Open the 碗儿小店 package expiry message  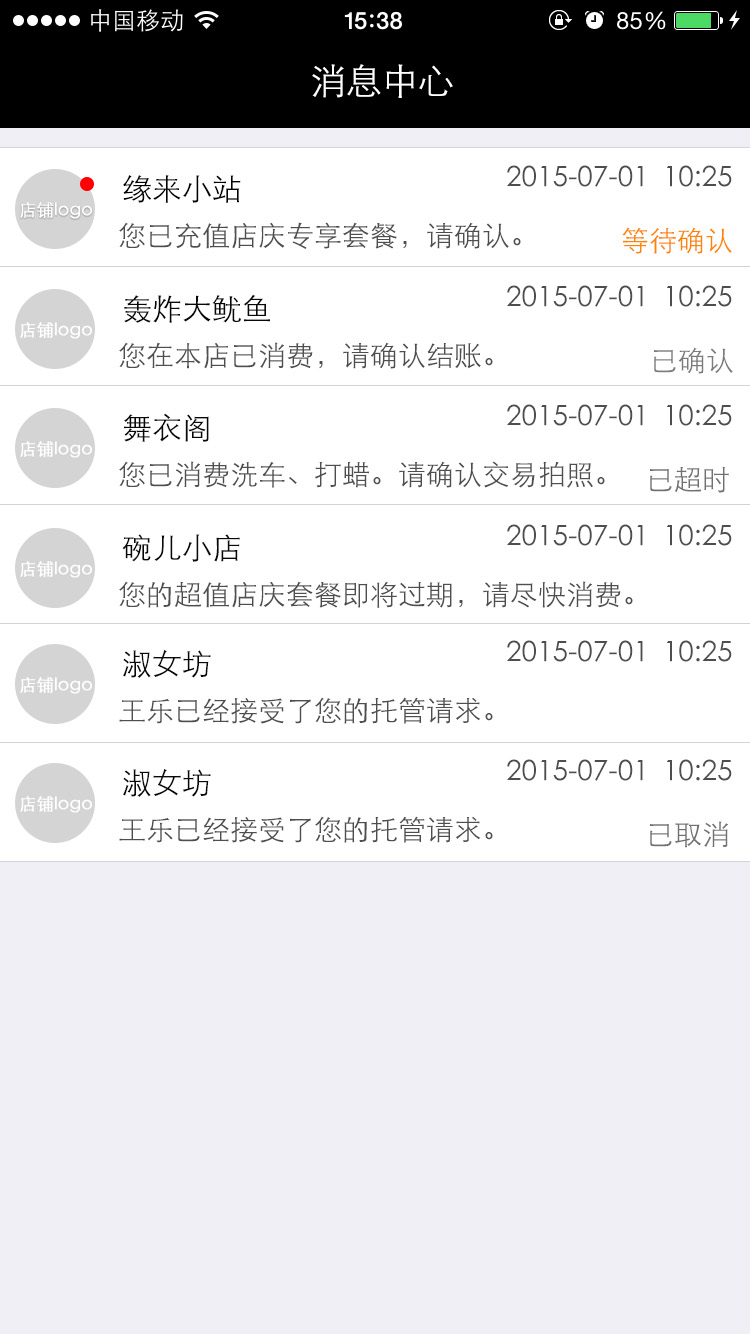[375, 565]
